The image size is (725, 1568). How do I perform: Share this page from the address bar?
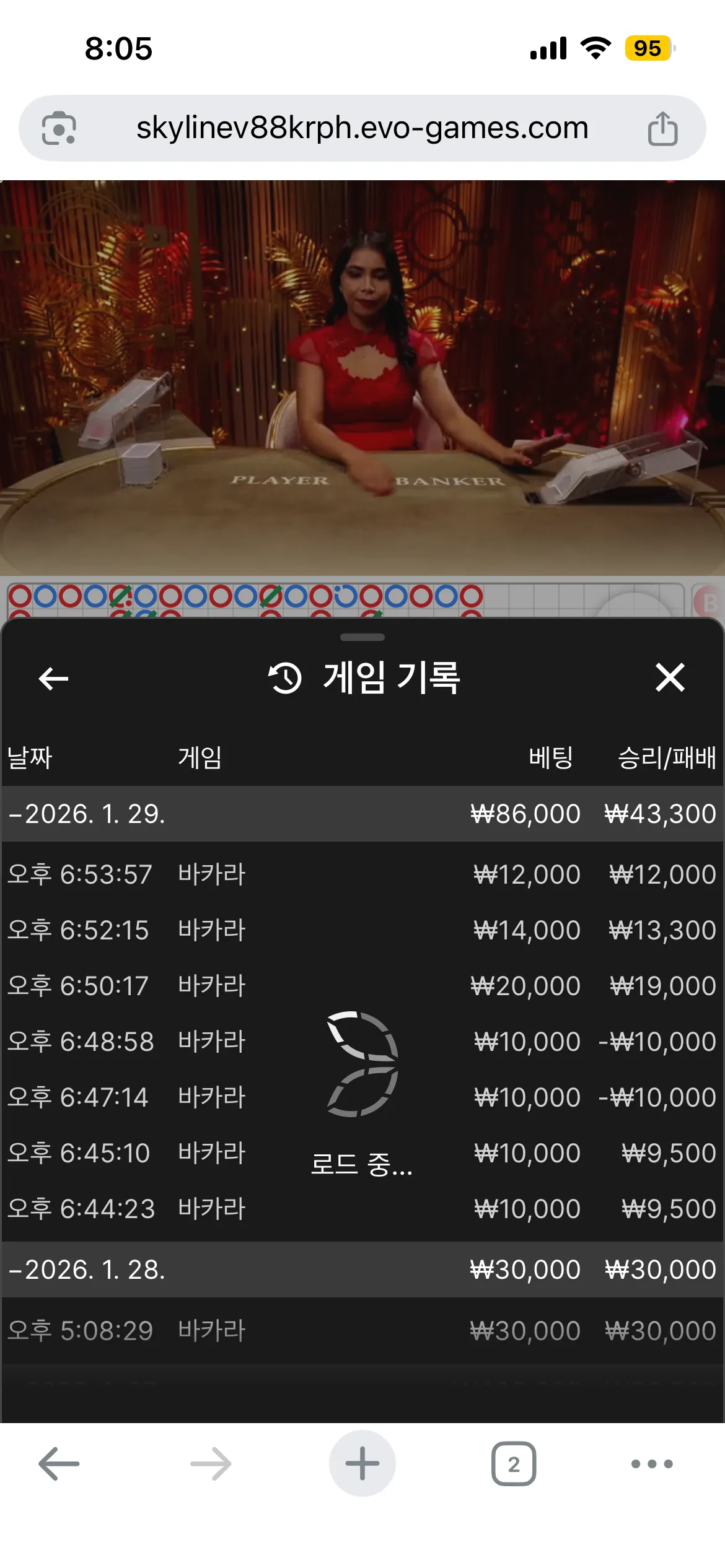(662, 128)
